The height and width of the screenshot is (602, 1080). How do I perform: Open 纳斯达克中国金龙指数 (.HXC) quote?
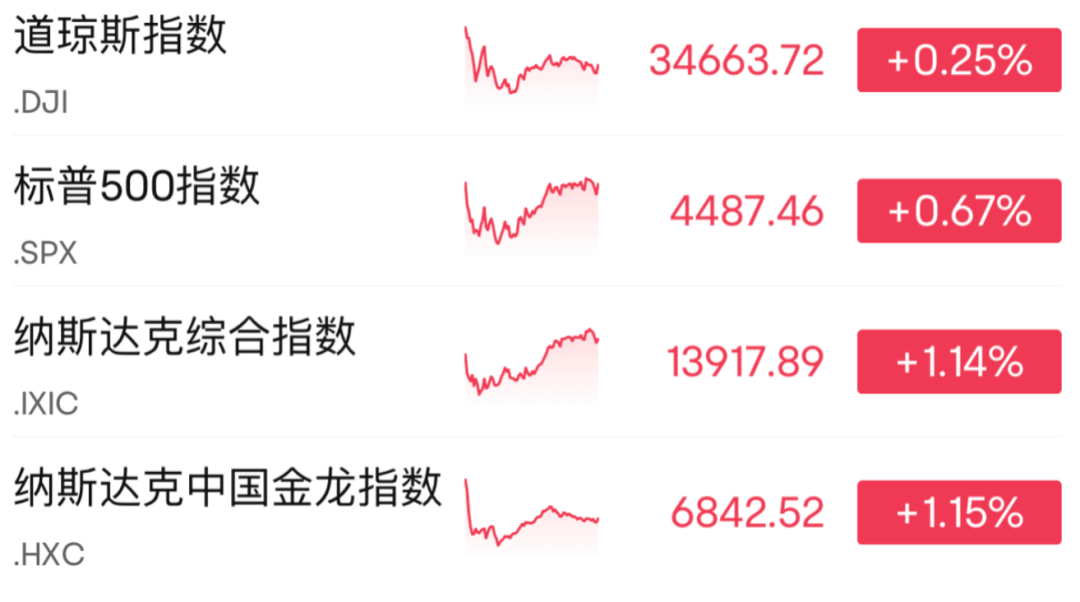(x=228, y=489)
